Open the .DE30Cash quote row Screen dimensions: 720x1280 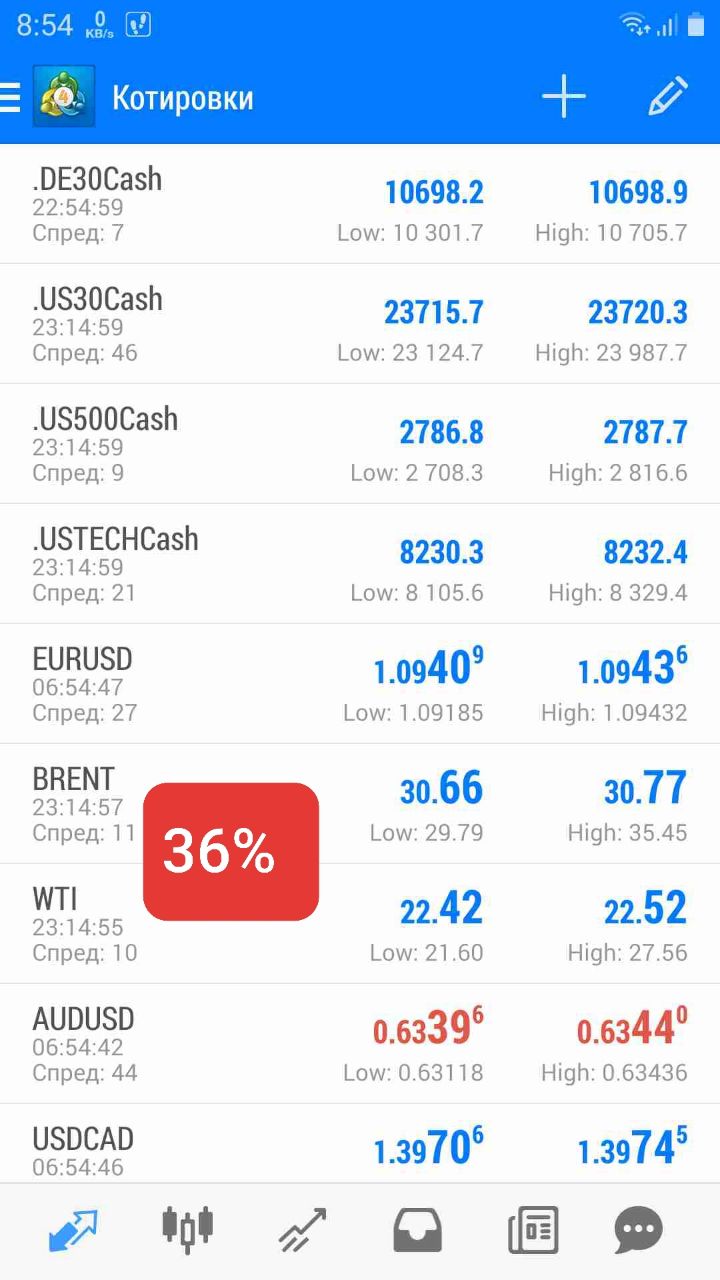[x=360, y=204]
